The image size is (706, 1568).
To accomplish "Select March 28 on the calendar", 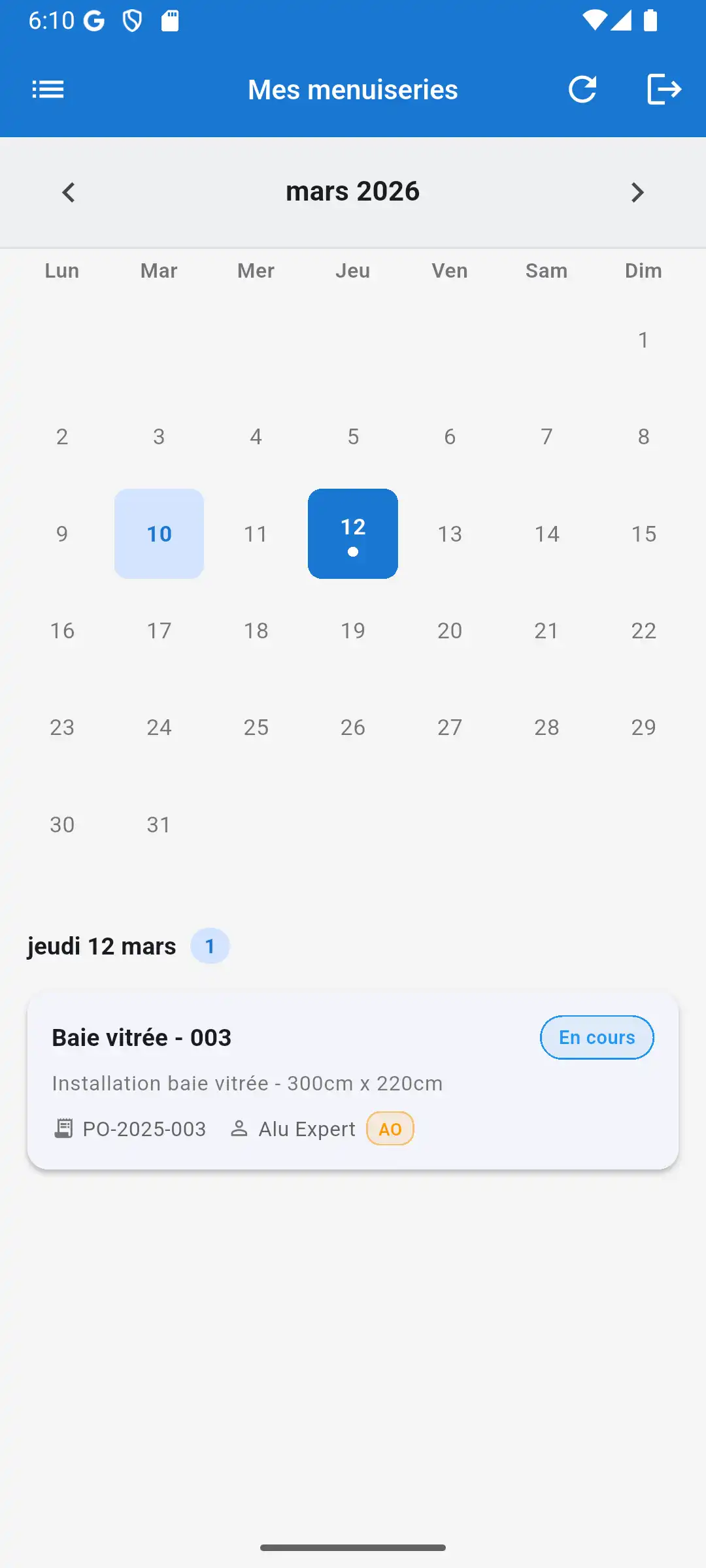I will click(x=546, y=727).
